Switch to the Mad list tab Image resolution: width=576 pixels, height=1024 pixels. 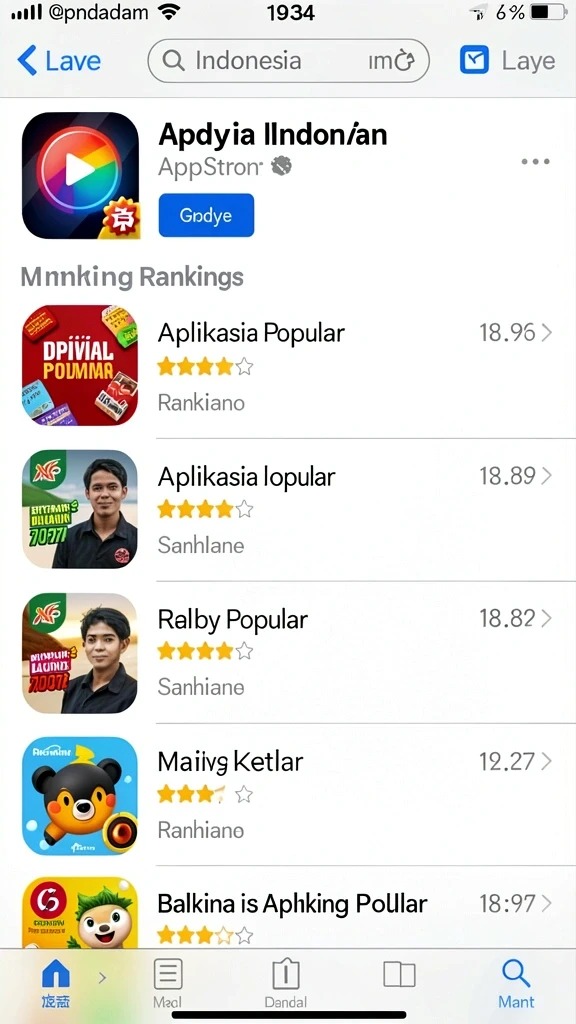tap(168, 983)
